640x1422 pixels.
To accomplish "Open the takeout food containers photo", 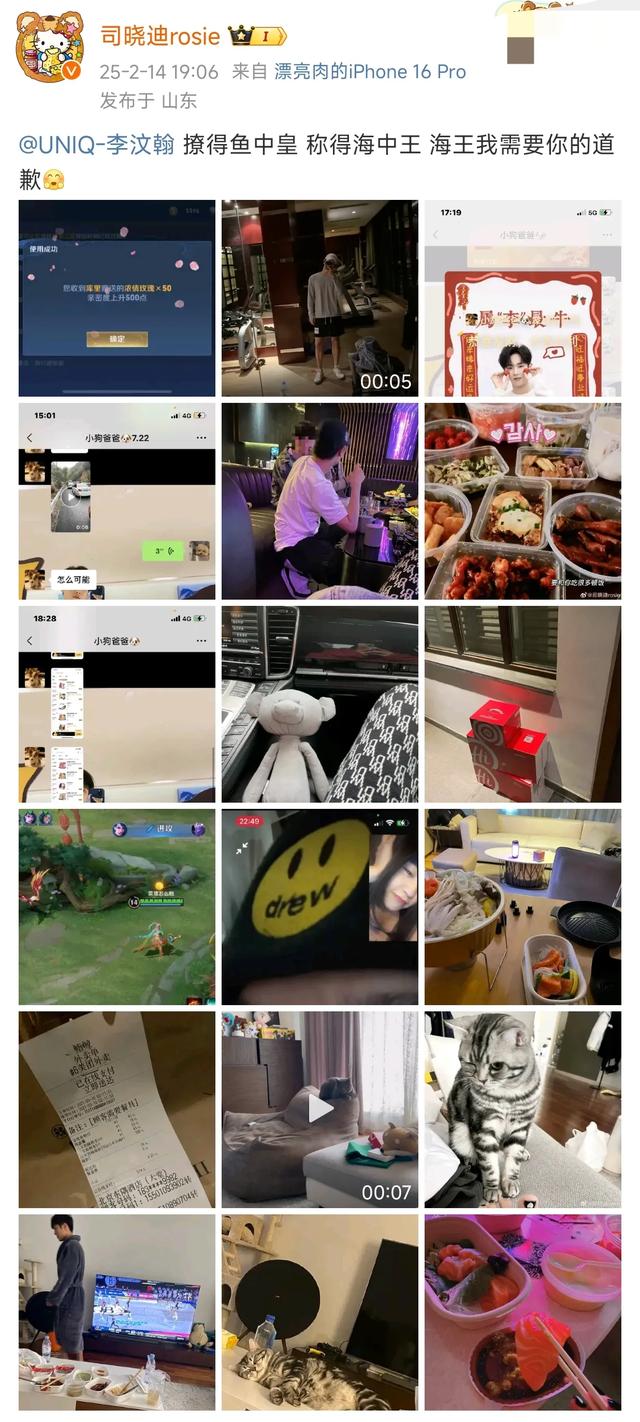I will pos(522,501).
